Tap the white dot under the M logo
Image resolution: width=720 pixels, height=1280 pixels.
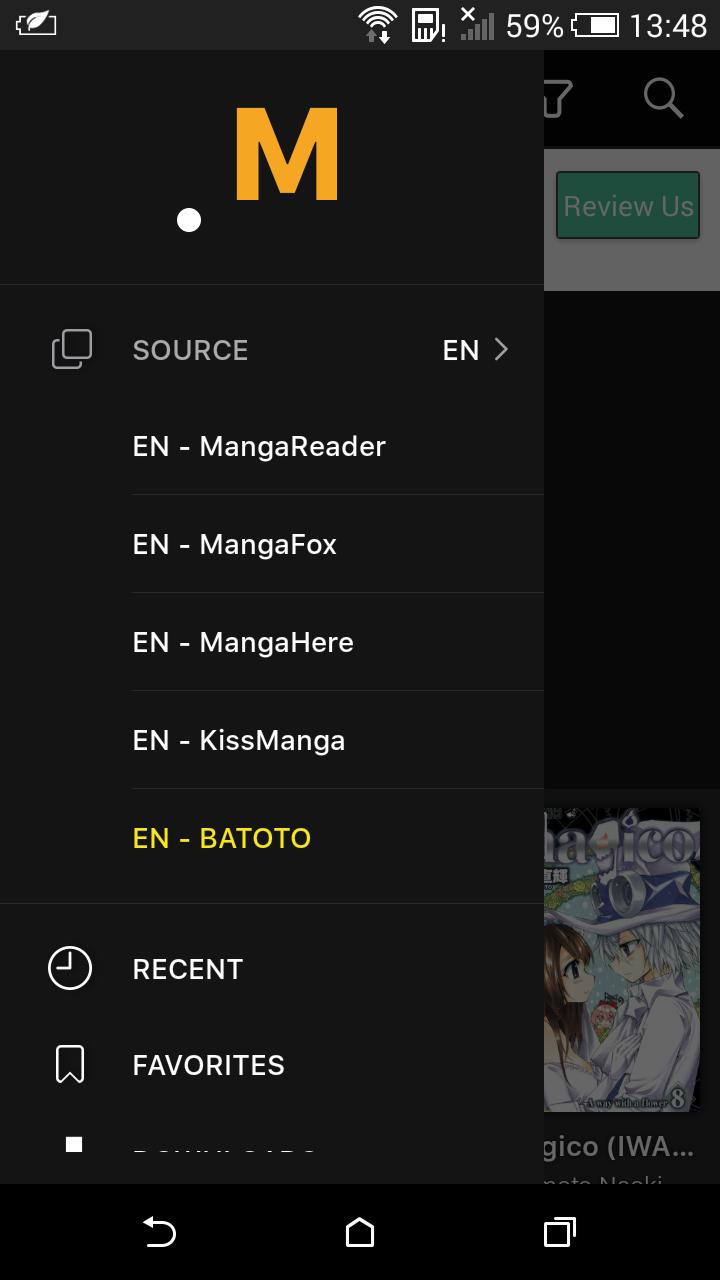[189, 219]
